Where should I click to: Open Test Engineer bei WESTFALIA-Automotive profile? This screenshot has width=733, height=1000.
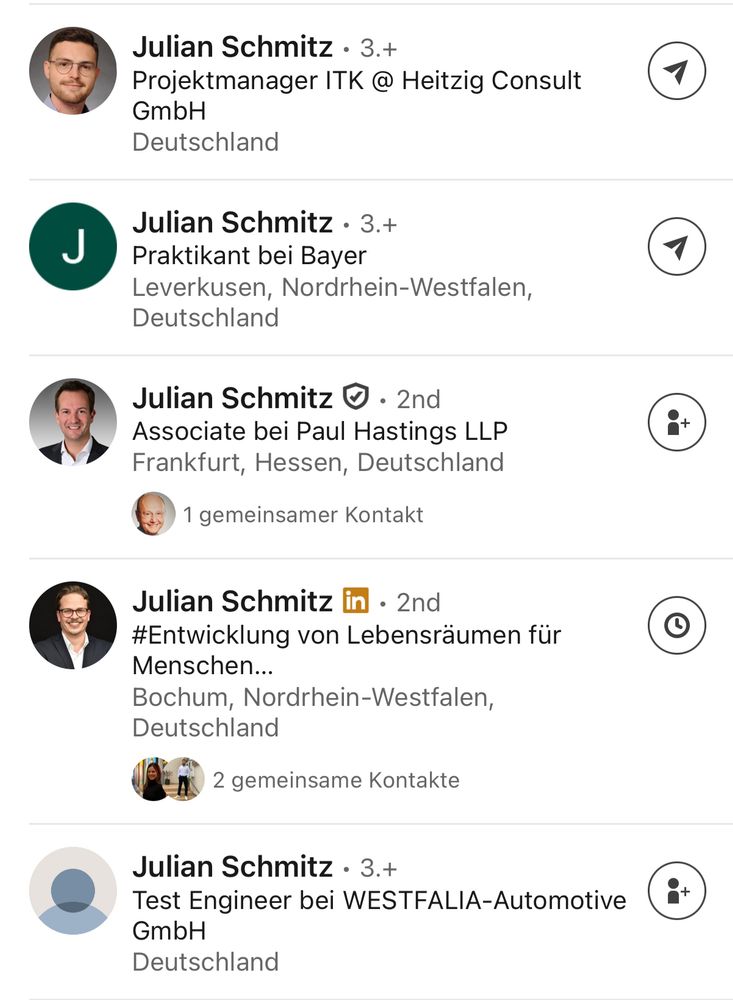(232, 866)
